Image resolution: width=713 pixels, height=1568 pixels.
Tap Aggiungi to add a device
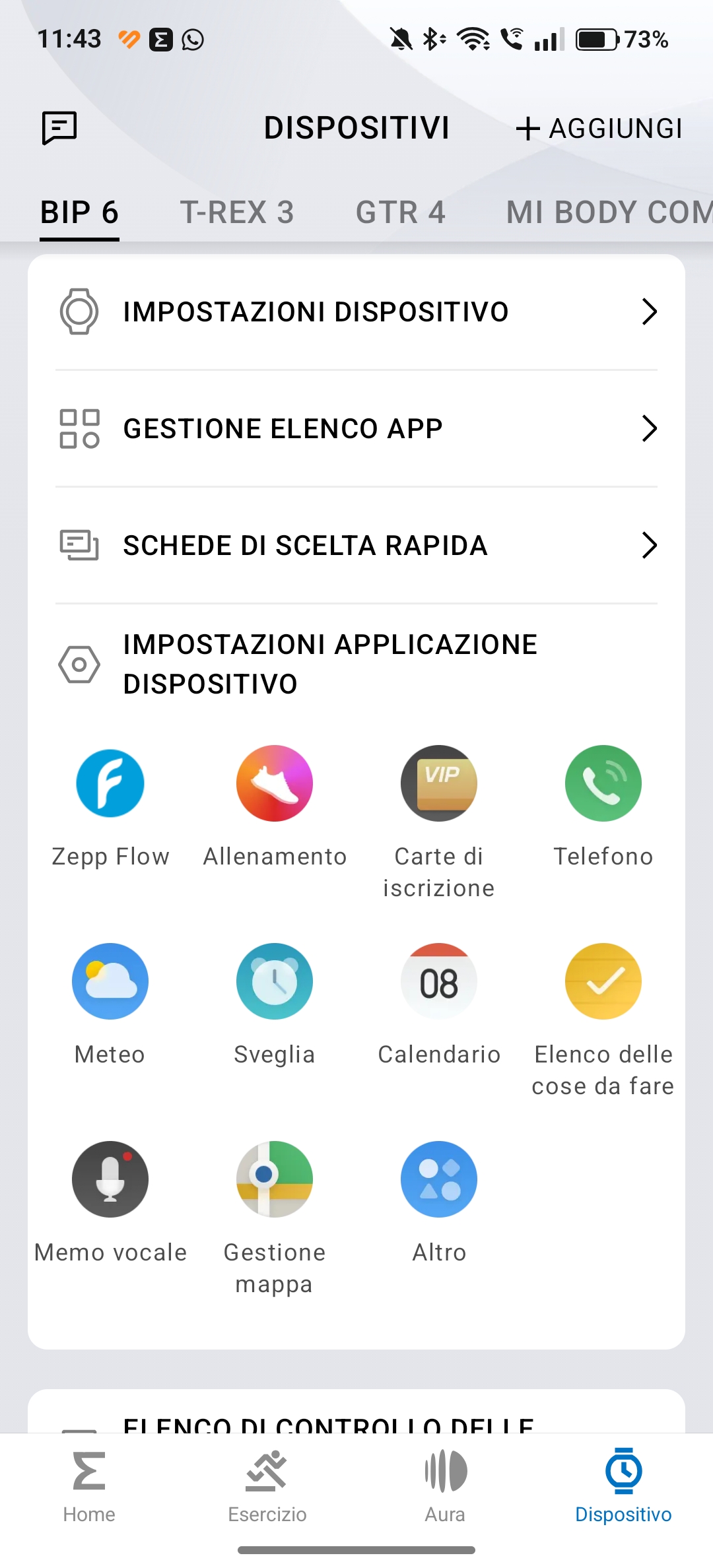[x=599, y=129]
